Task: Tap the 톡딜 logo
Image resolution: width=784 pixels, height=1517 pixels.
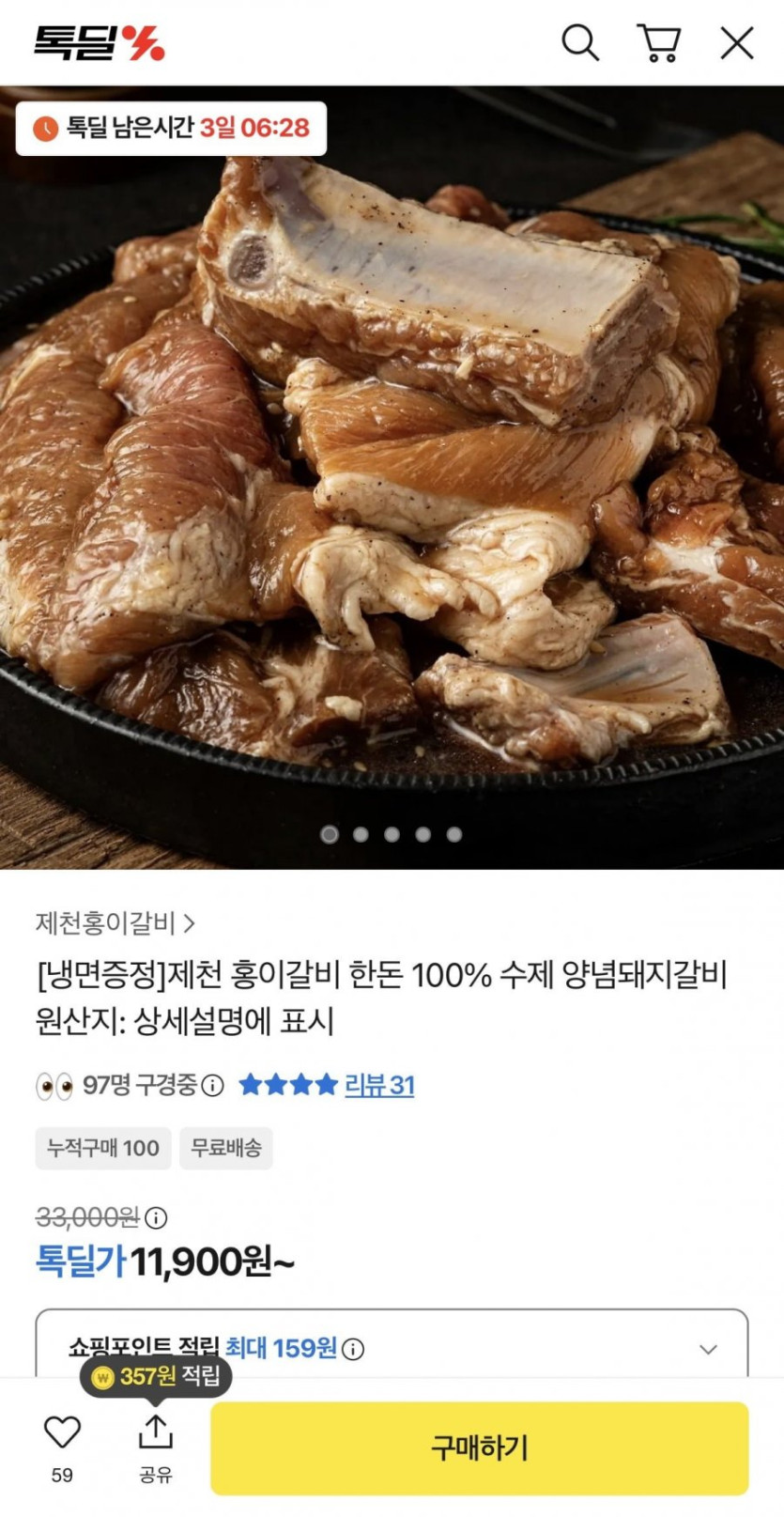Action: coord(99,43)
